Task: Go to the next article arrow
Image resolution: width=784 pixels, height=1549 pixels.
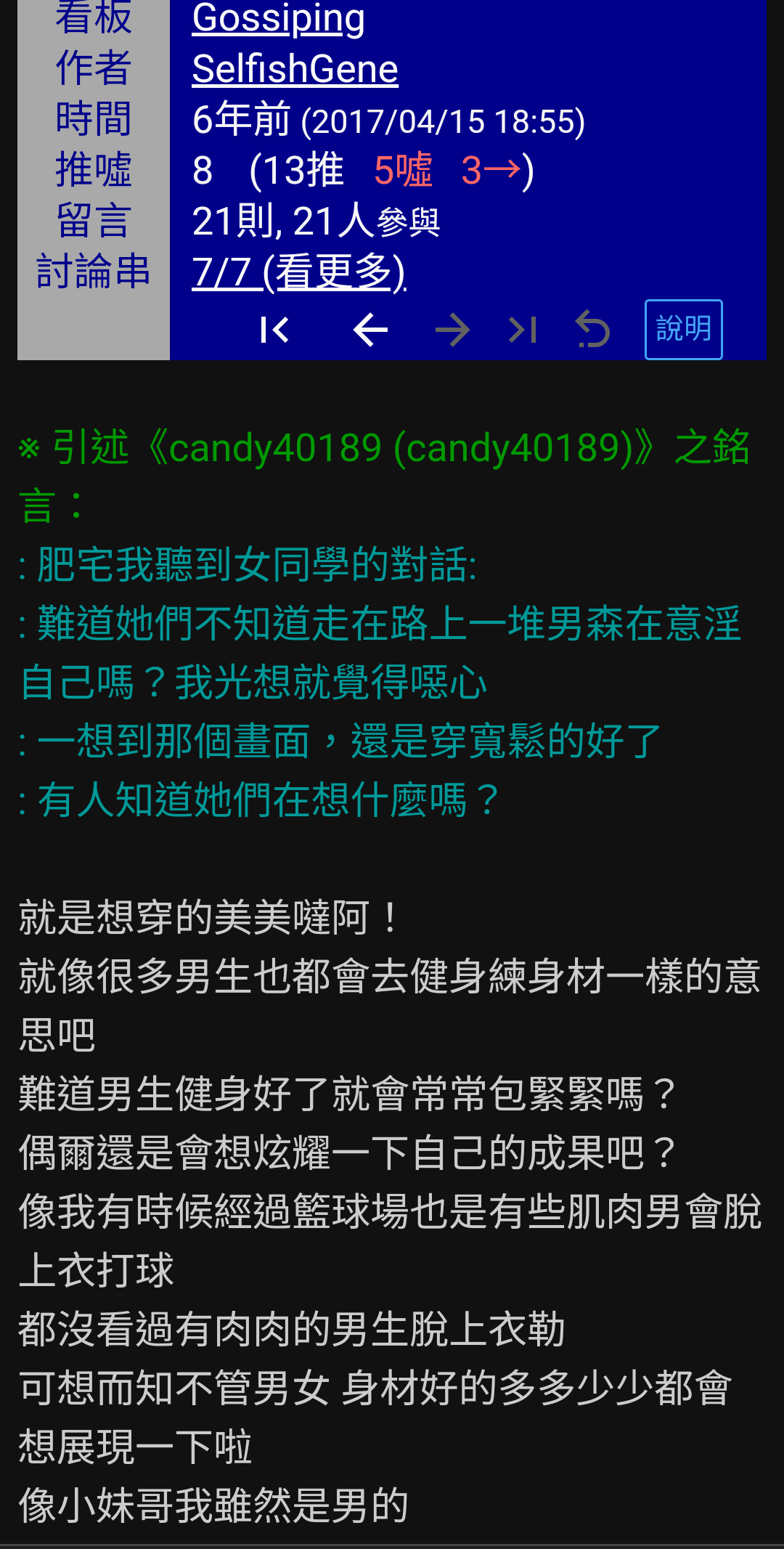Action: (x=452, y=330)
